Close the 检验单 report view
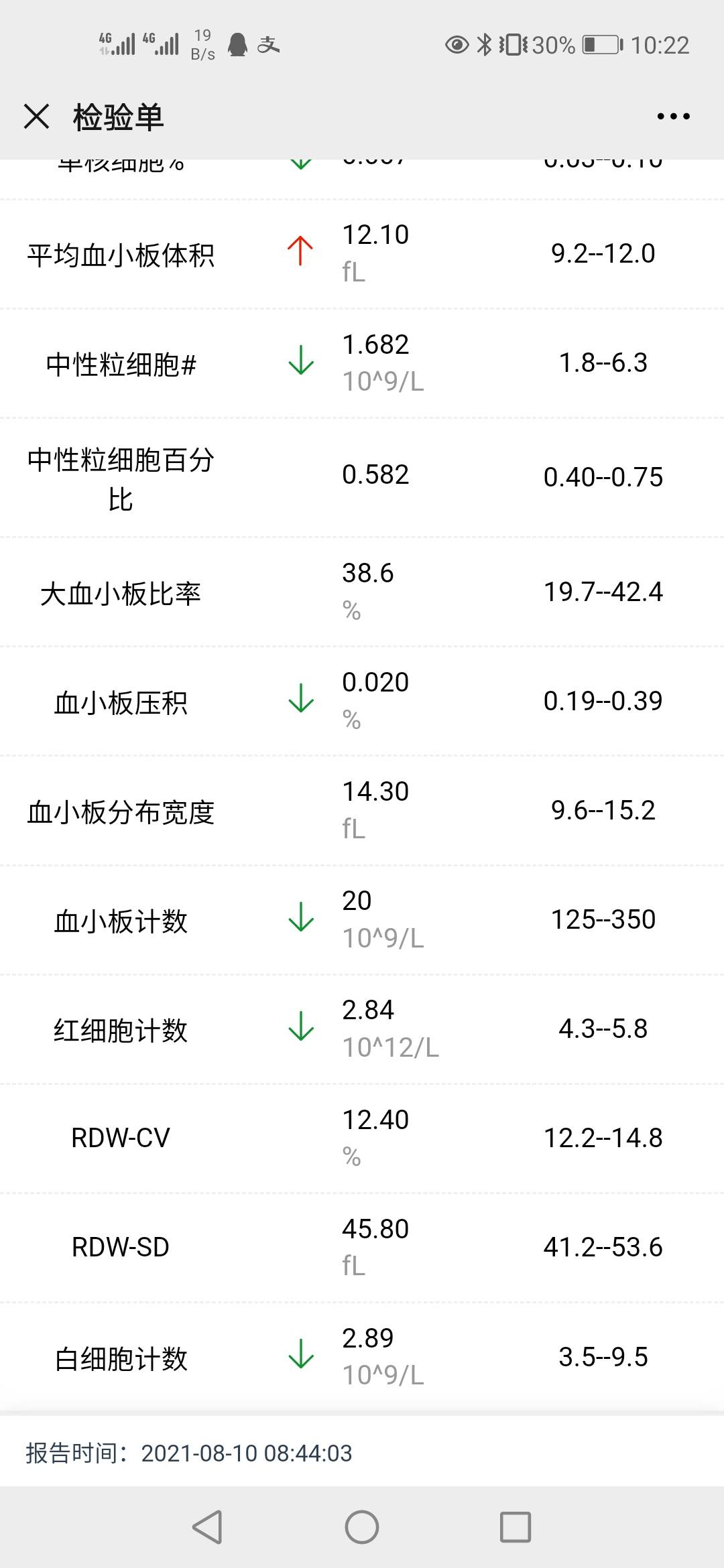The height and width of the screenshot is (1568, 724). tap(37, 117)
